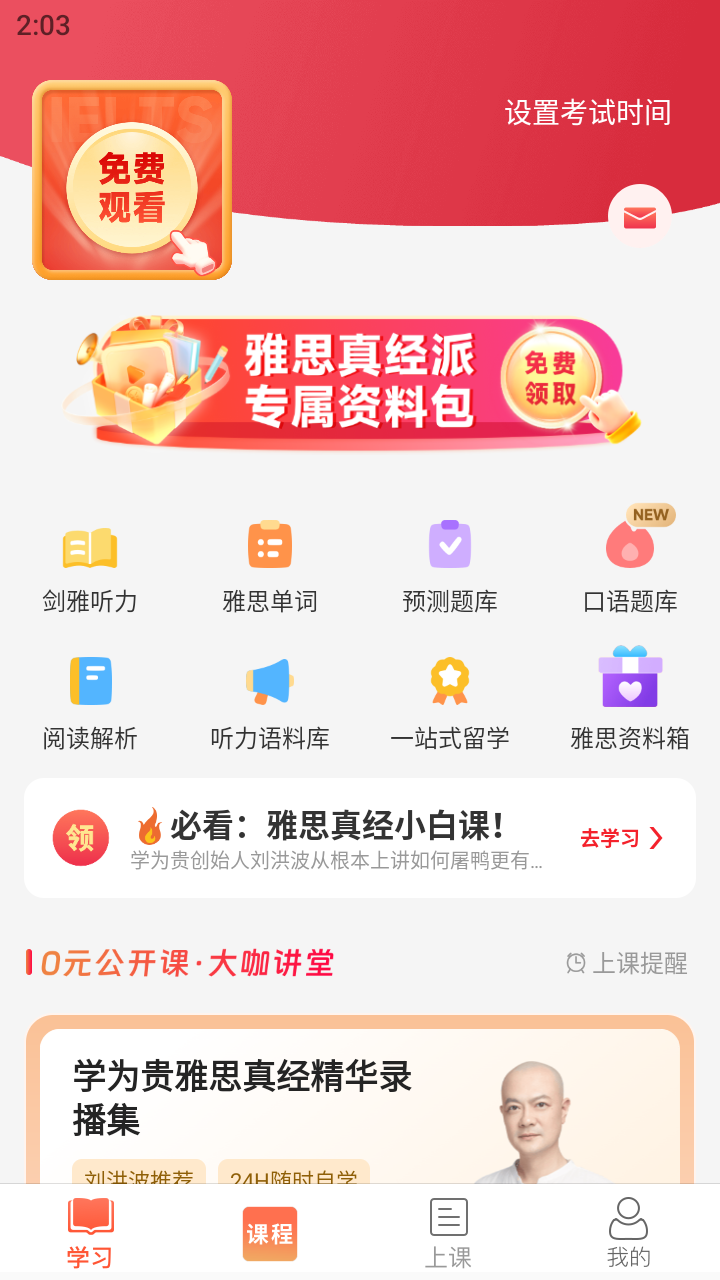Switch to the 我的 profile tab

point(629,1234)
